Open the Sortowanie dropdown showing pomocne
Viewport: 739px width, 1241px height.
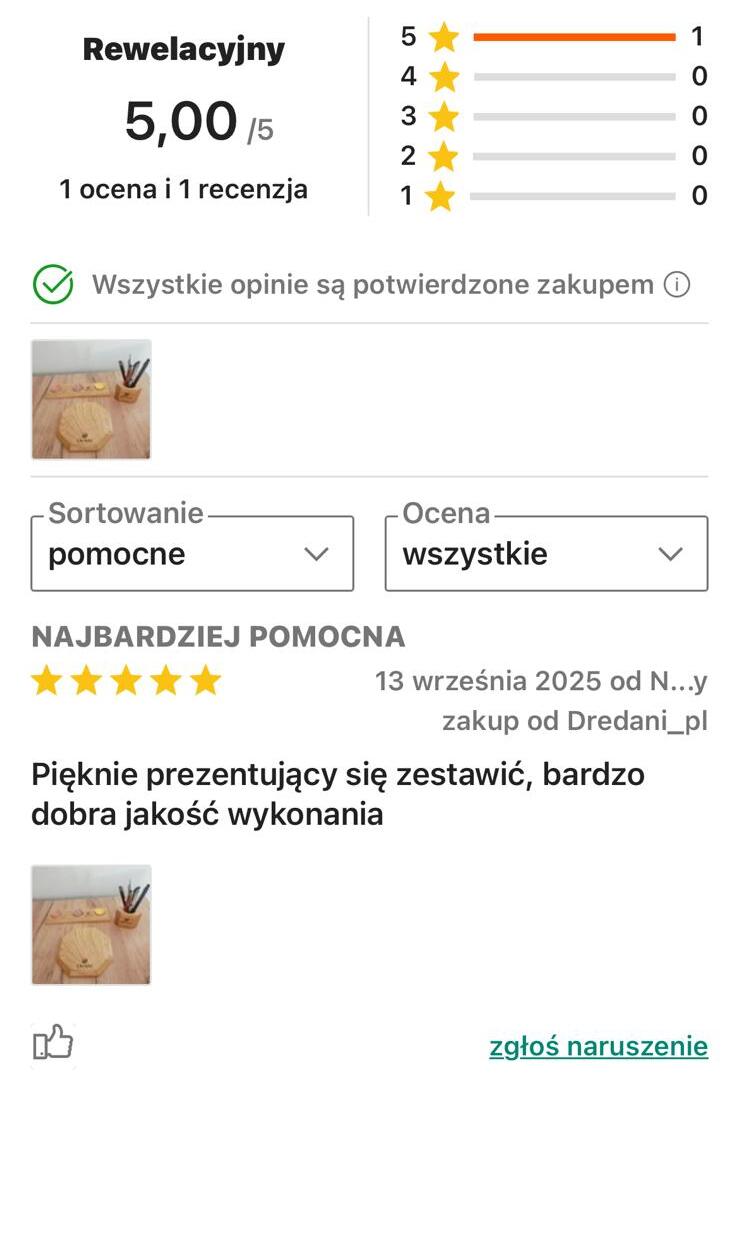coord(192,553)
